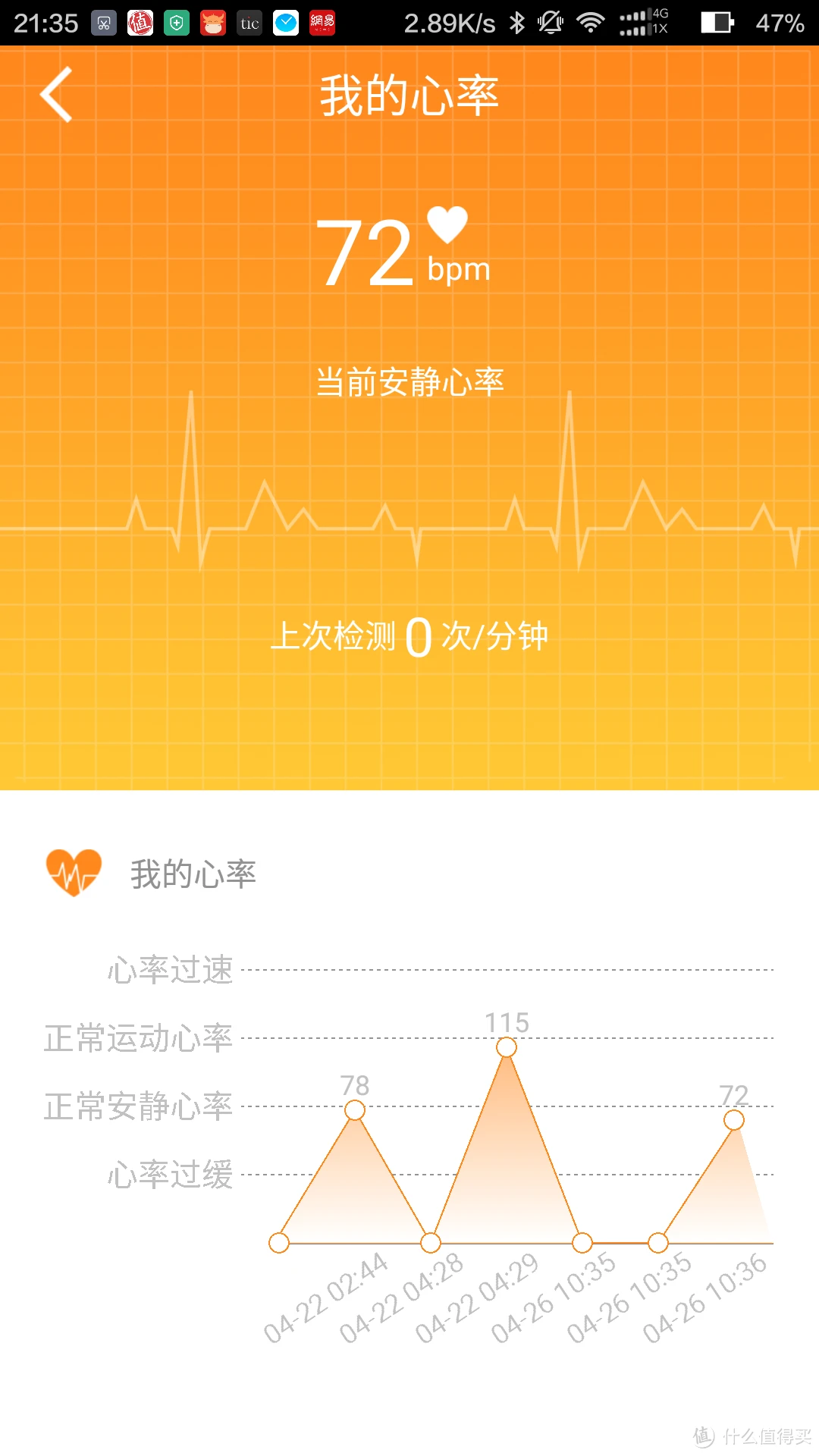Tap the back arrow to exit 我的心率
Screen dimensions: 819x1456
[57, 96]
